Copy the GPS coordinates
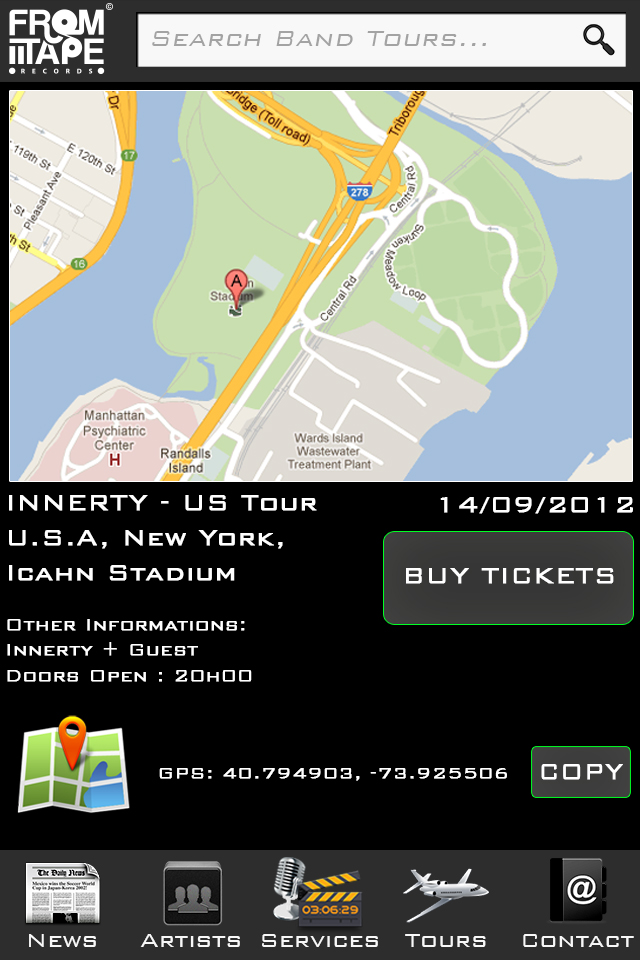The width and height of the screenshot is (640, 960). 581,772
